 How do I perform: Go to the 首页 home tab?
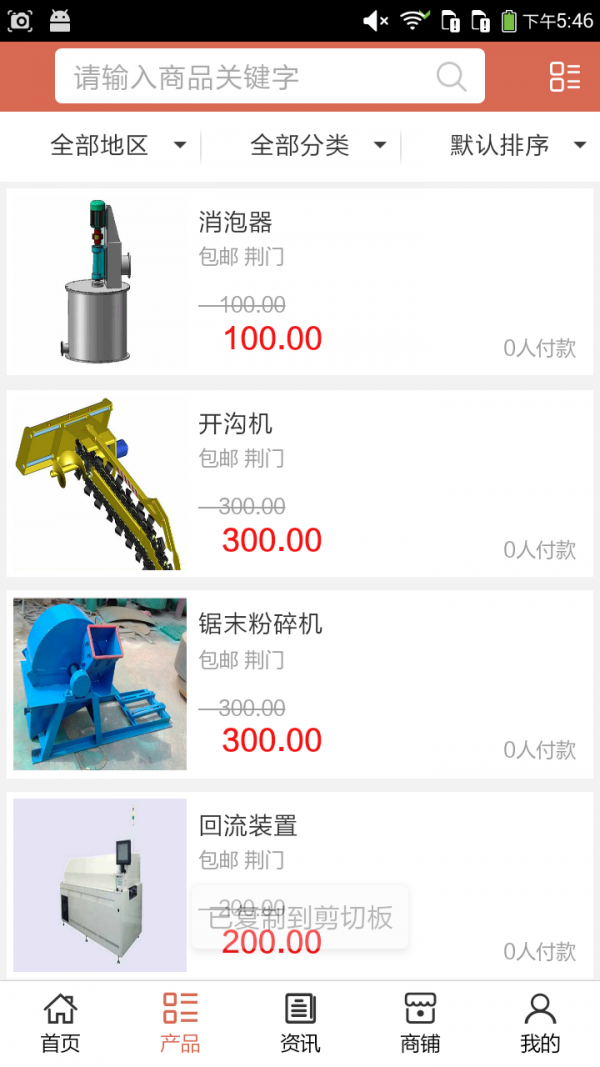[x=60, y=1023]
